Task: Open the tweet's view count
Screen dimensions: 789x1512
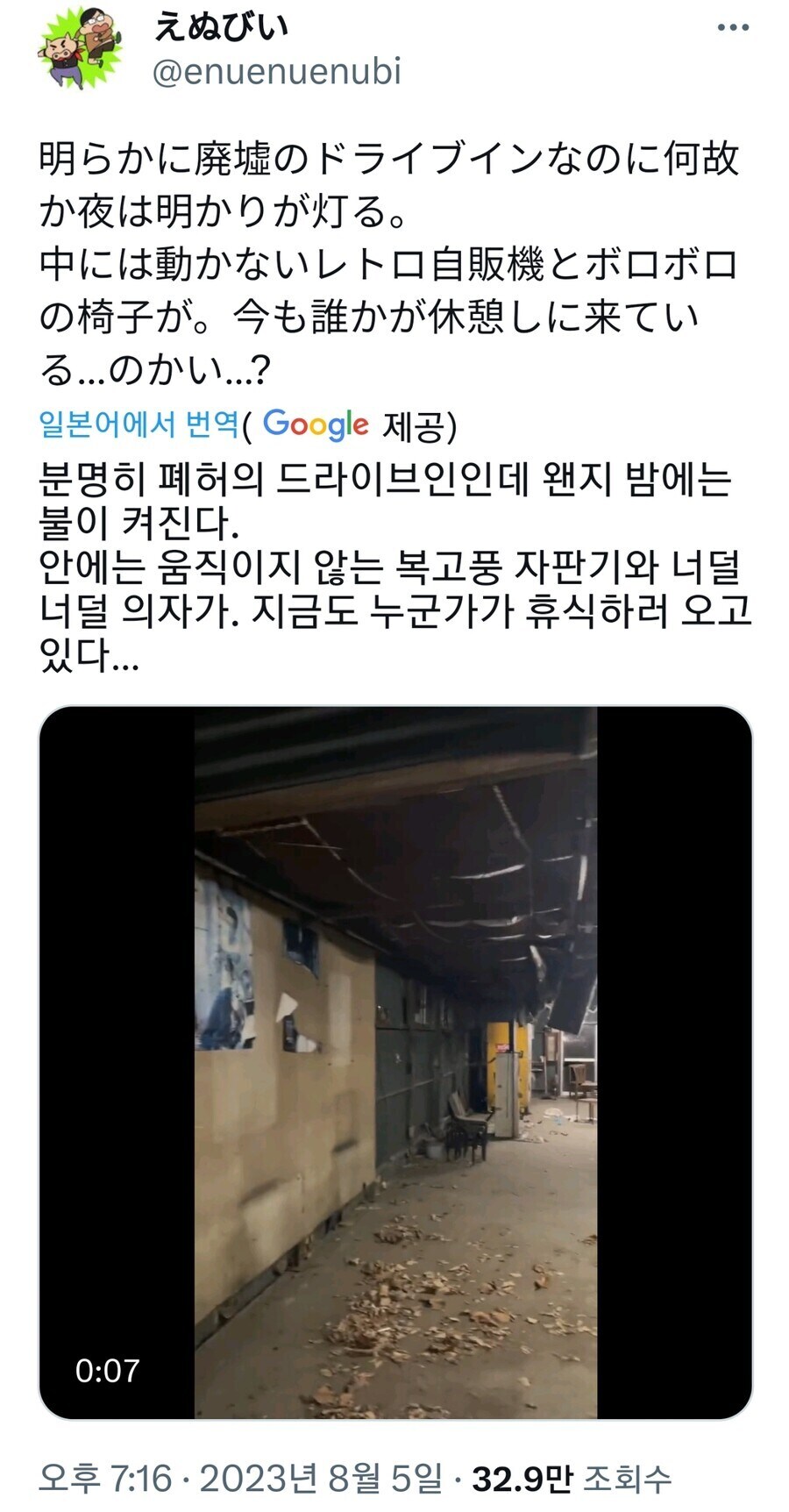Action: coord(572,1478)
